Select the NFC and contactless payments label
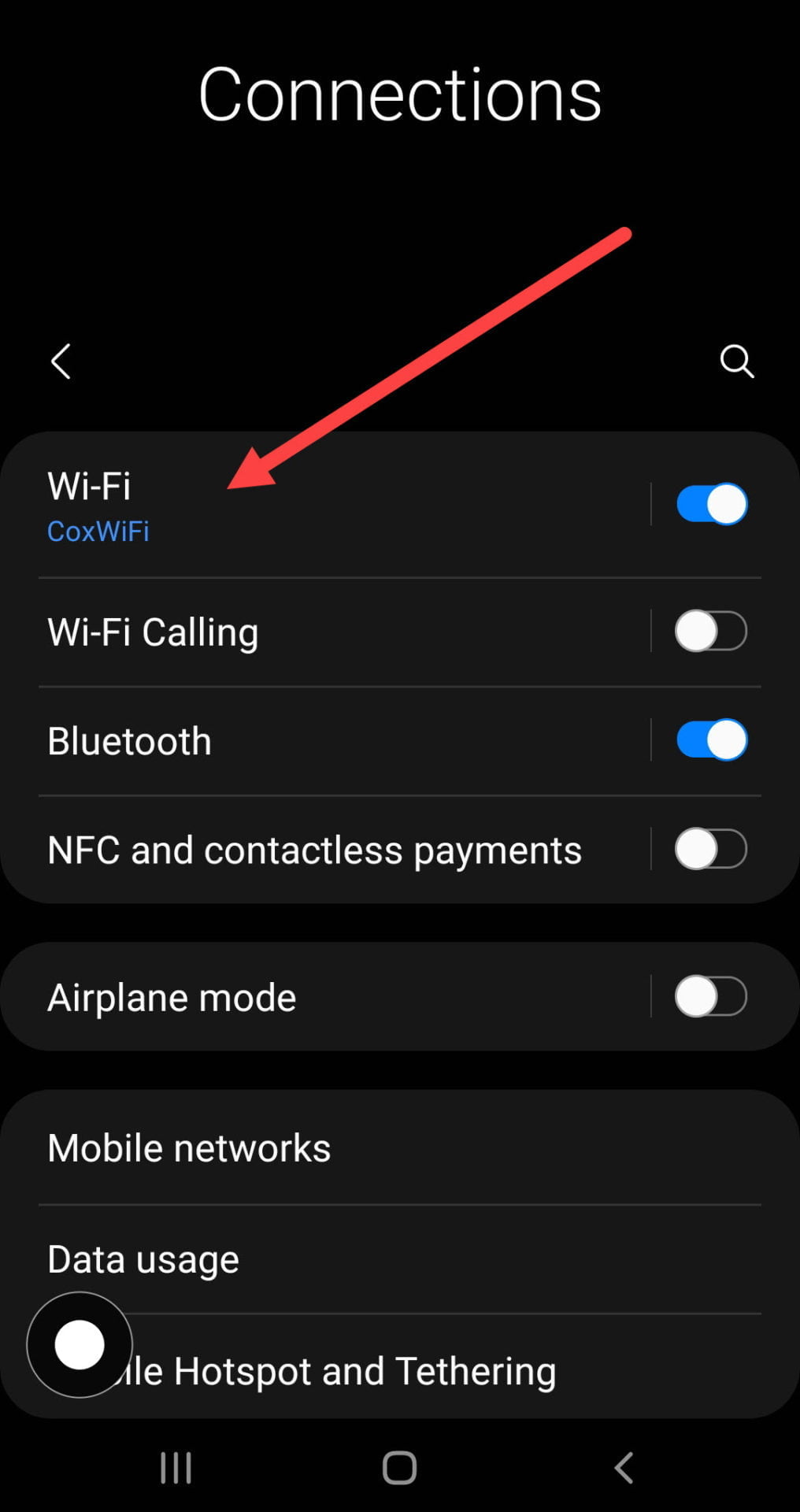This screenshot has width=800, height=1512. click(x=314, y=850)
